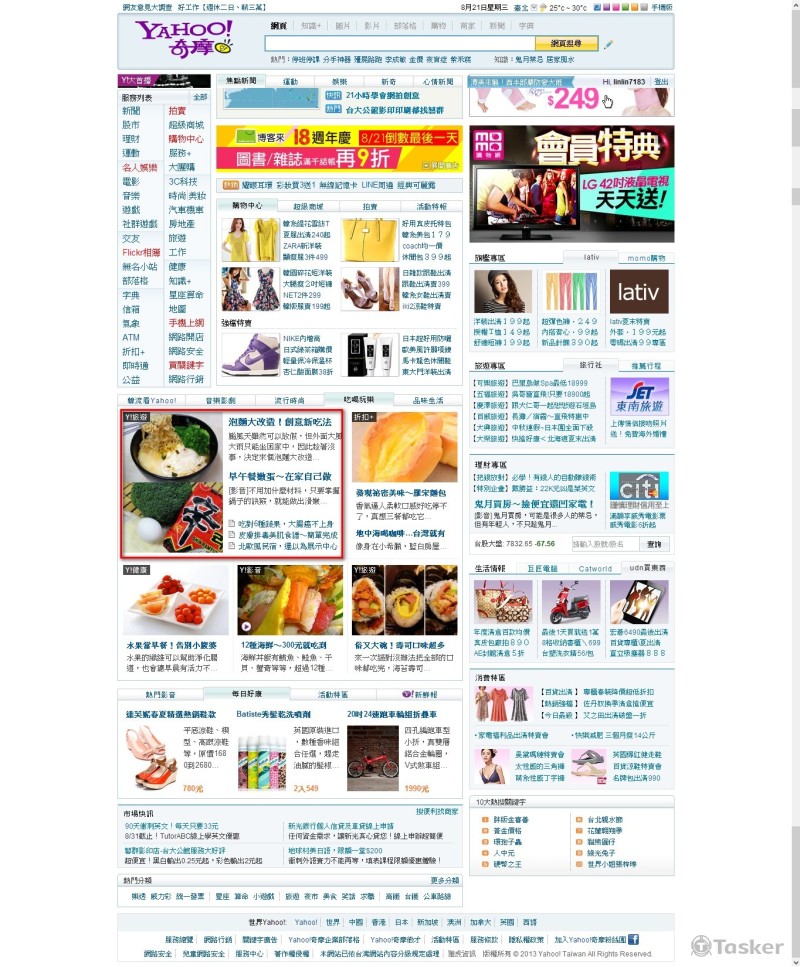The height and width of the screenshot is (967, 800).
Task: Switch to the 超級商城 shopping tab
Action: click(309, 206)
